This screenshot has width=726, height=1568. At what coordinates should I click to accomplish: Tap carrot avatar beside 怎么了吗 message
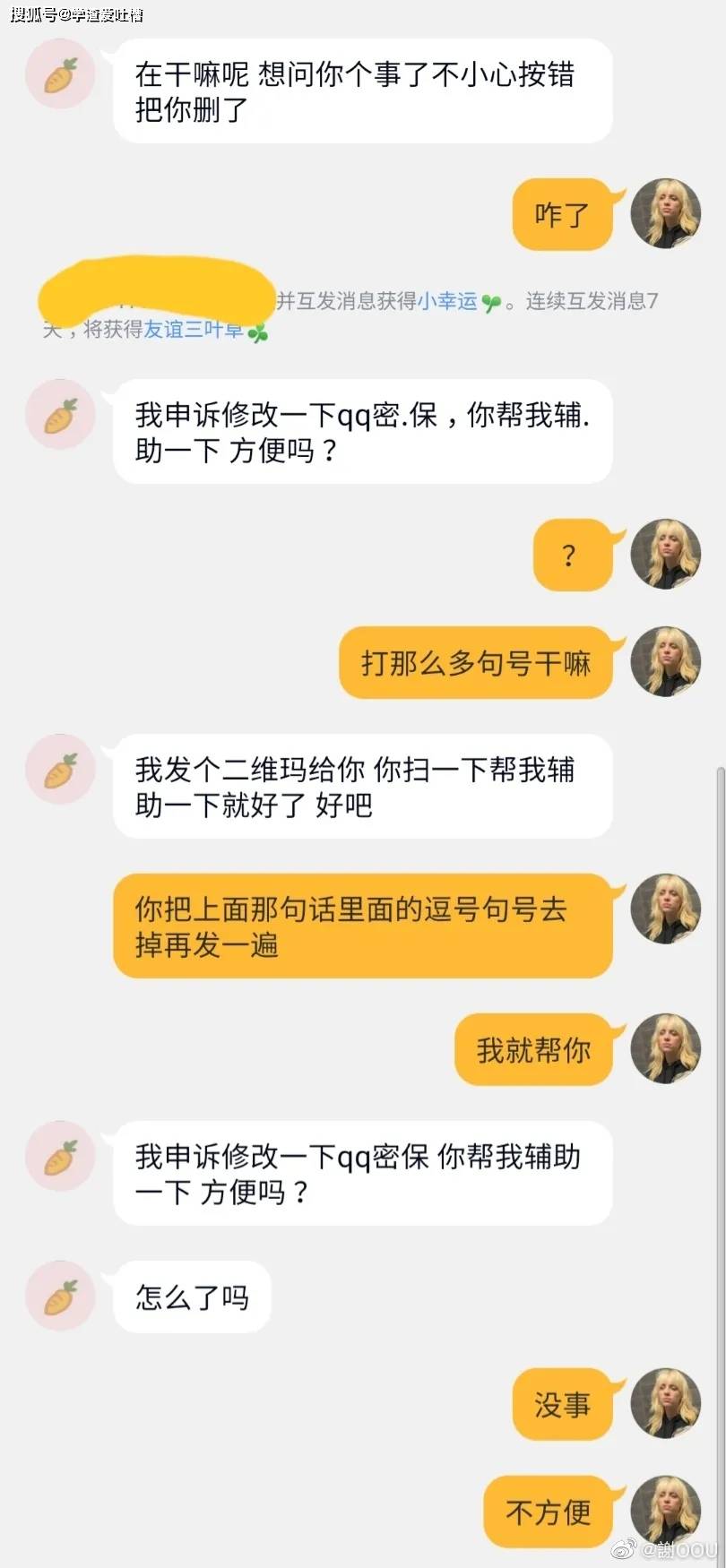coord(60,1296)
